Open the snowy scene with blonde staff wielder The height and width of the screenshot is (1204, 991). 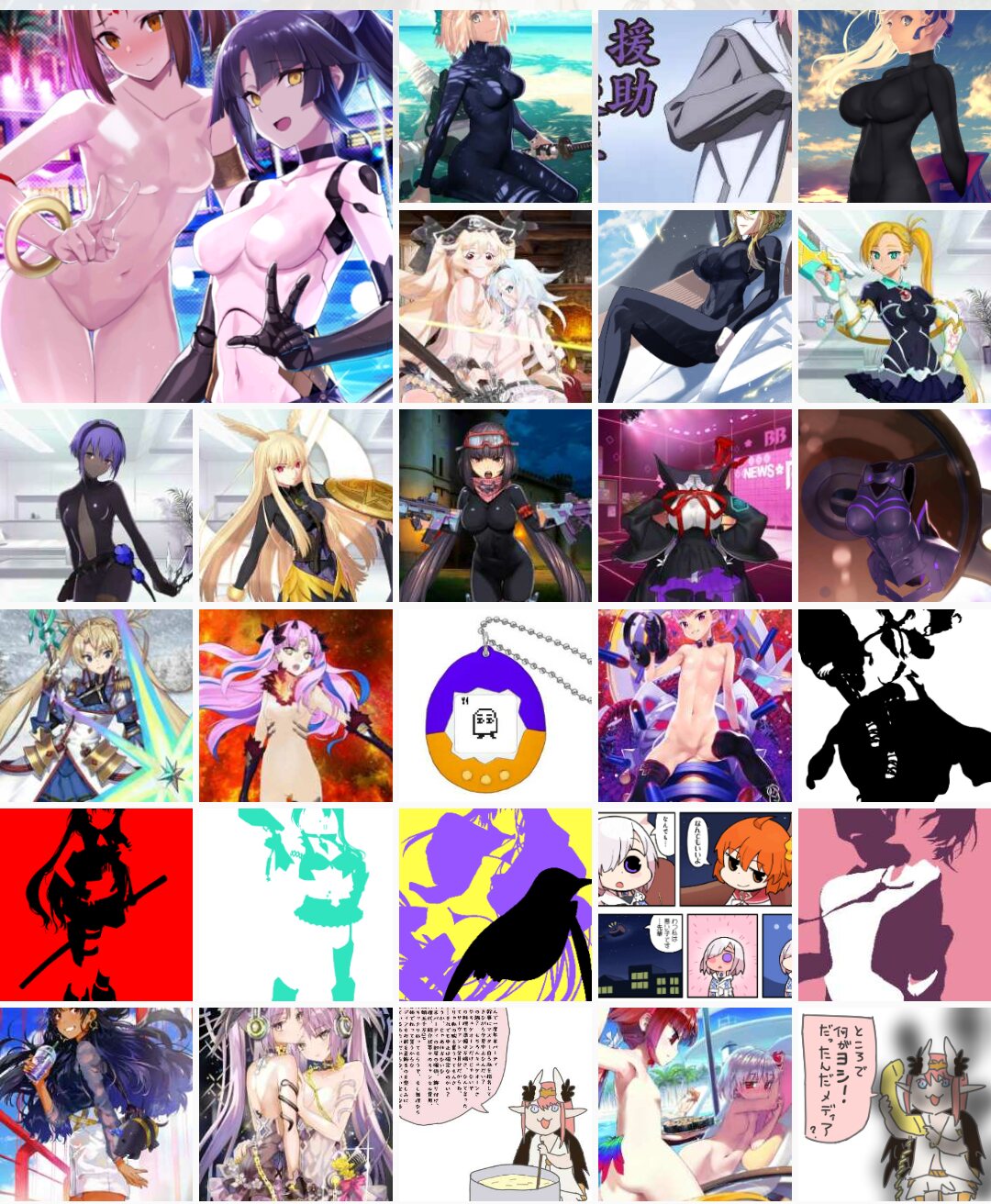96,705
